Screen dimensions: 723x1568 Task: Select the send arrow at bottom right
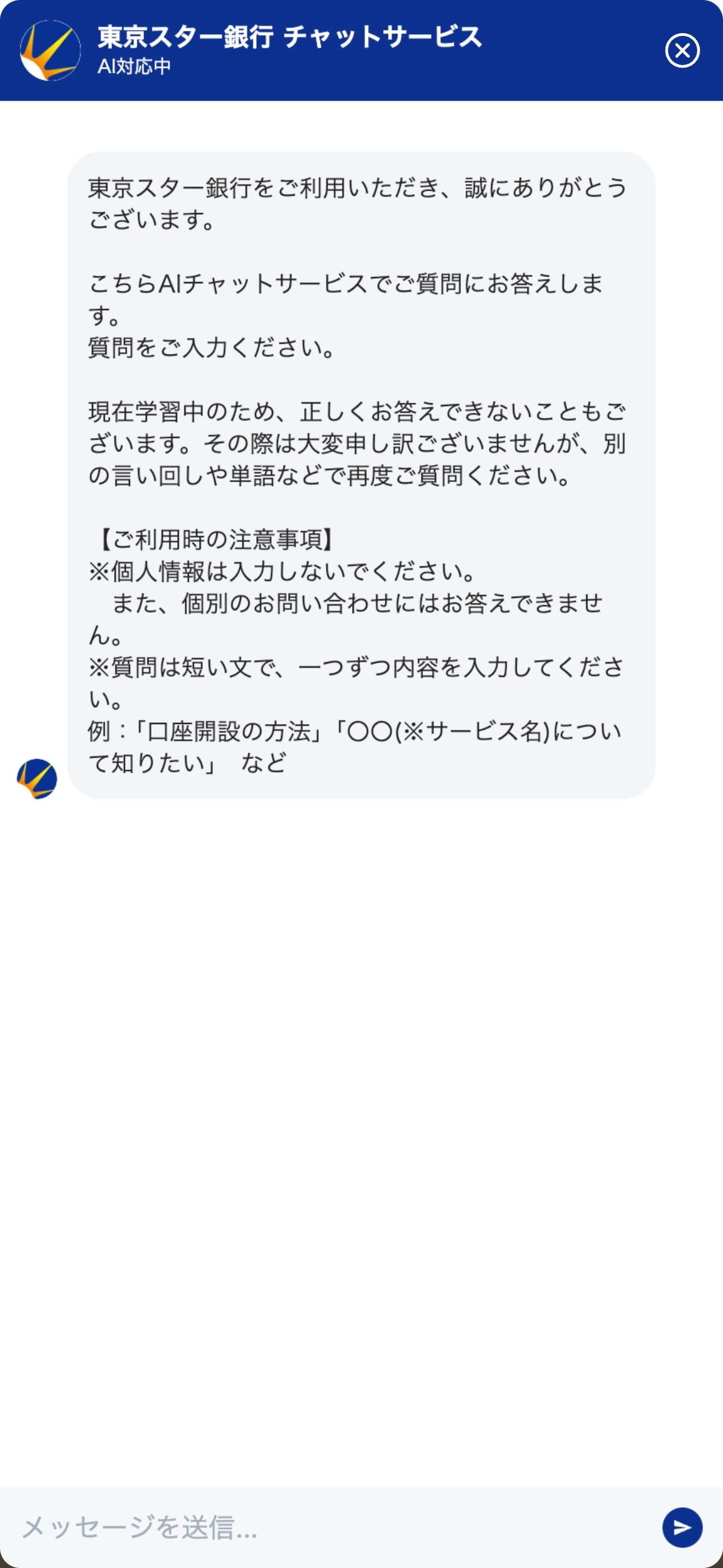coord(683,1527)
